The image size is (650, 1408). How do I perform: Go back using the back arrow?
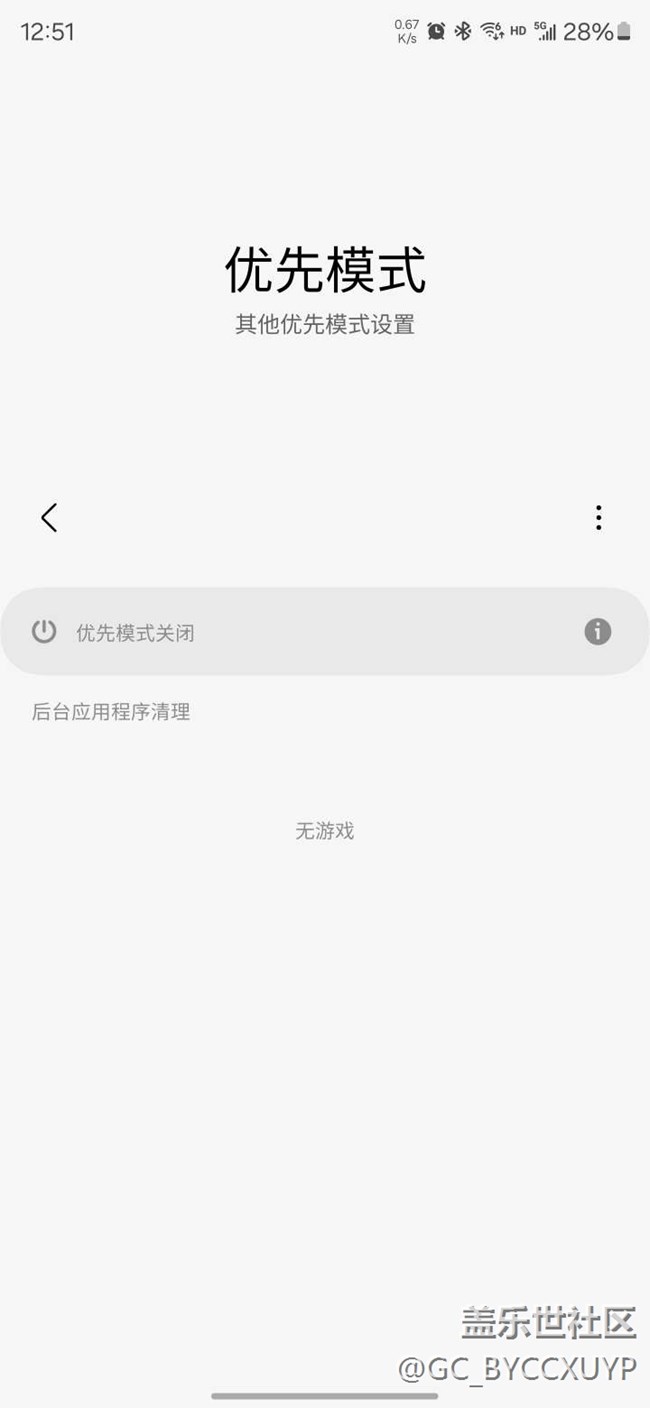(49, 517)
